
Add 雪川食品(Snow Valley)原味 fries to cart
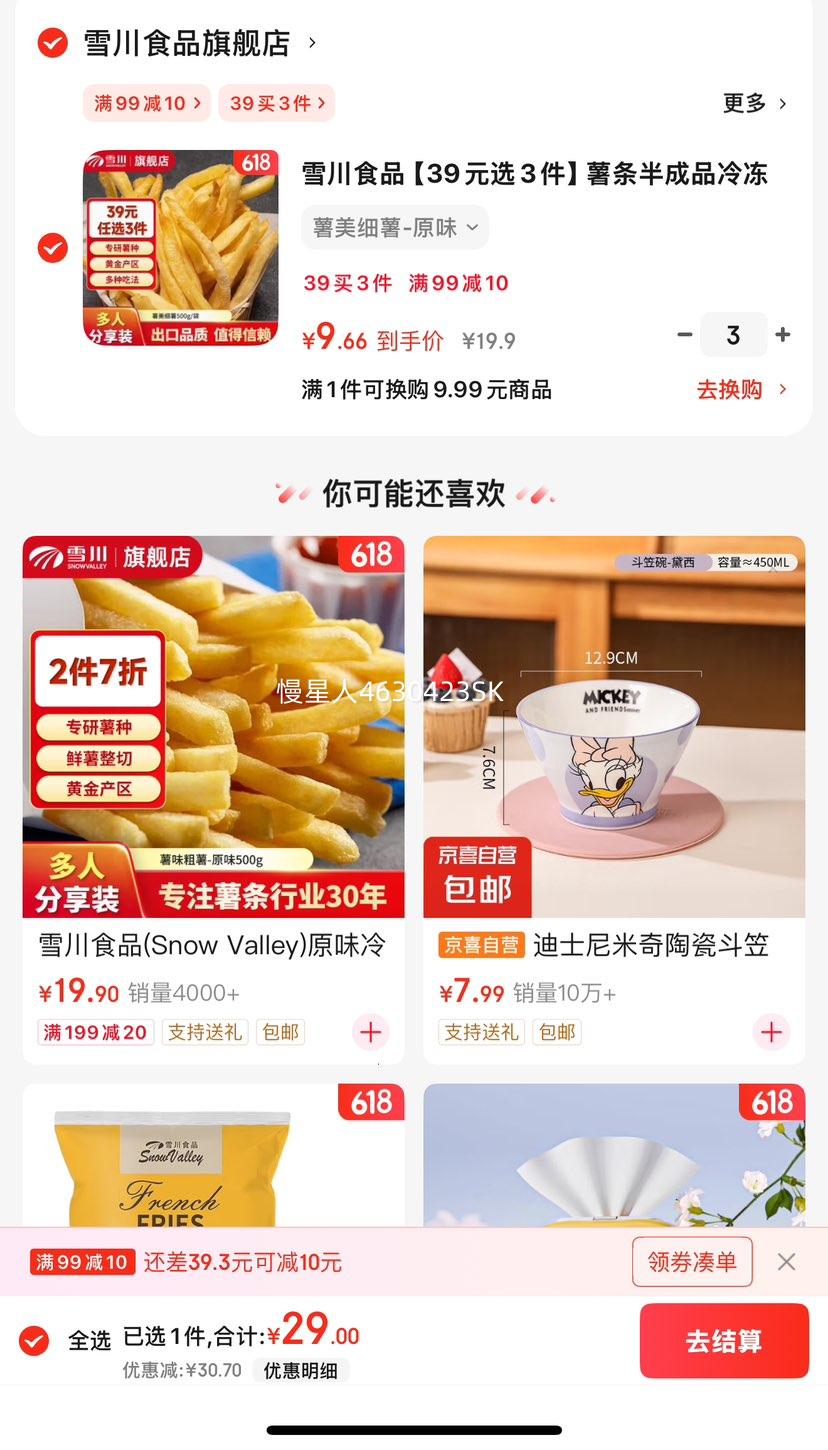pos(371,1032)
